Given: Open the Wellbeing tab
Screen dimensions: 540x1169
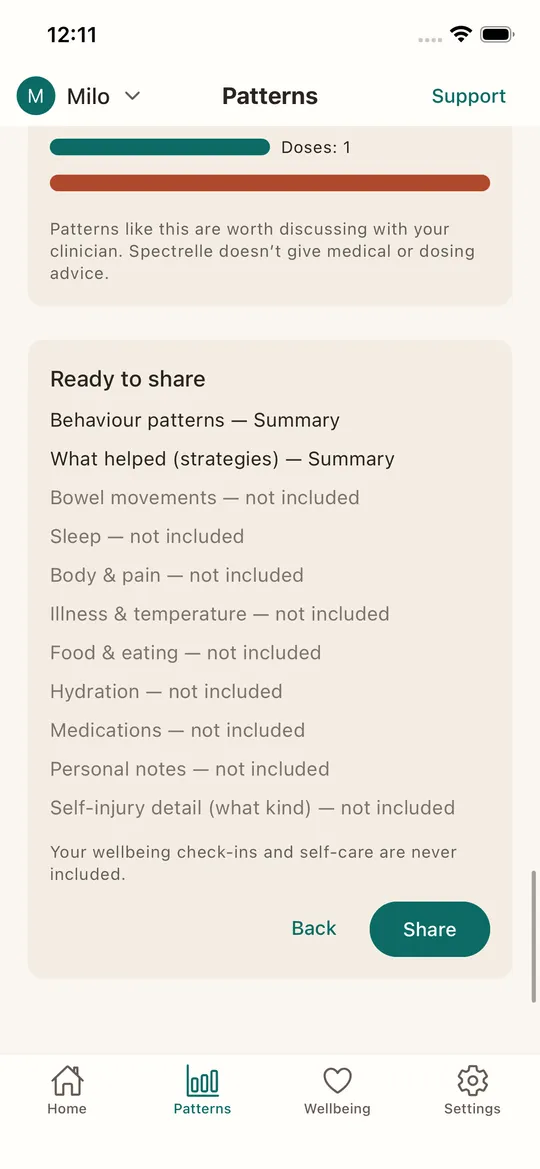Looking at the screenshot, I should point(337,1090).
